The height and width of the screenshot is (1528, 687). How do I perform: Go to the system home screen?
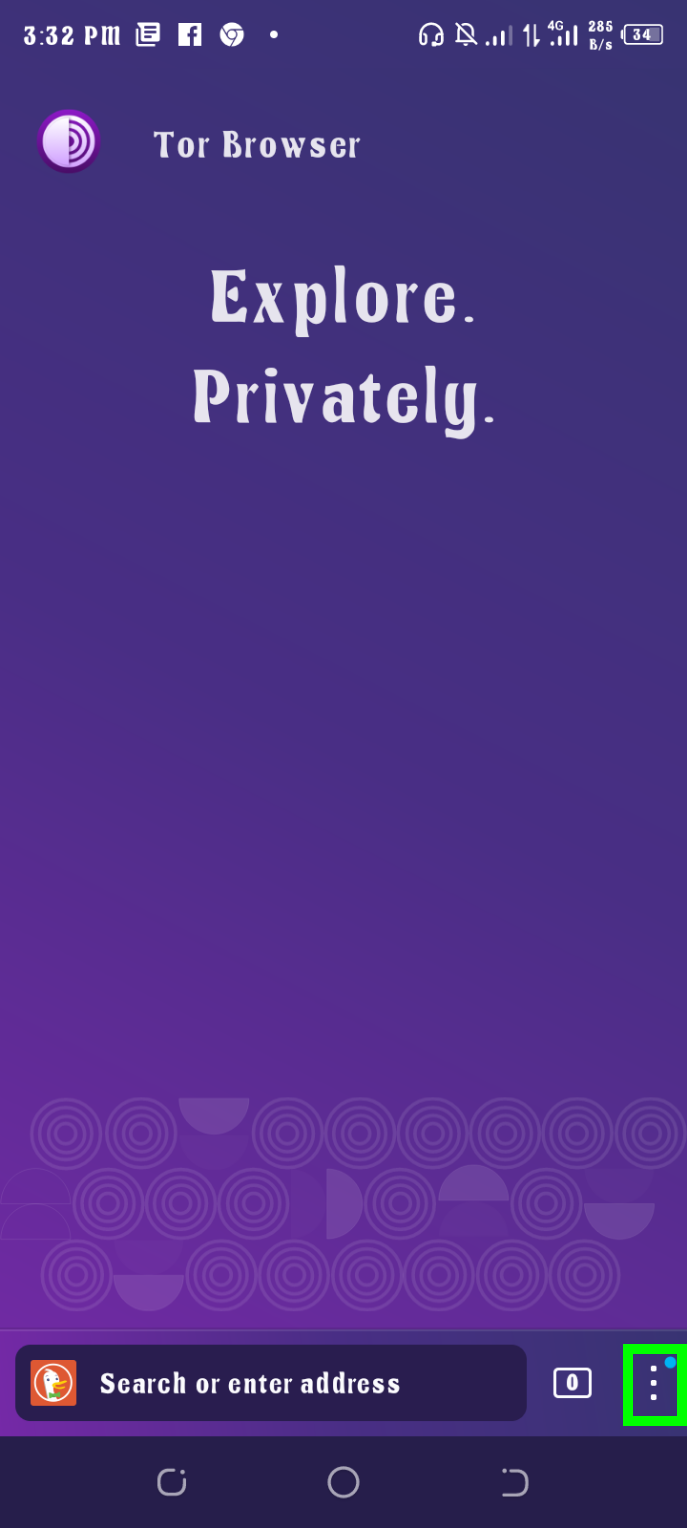(x=343, y=1482)
